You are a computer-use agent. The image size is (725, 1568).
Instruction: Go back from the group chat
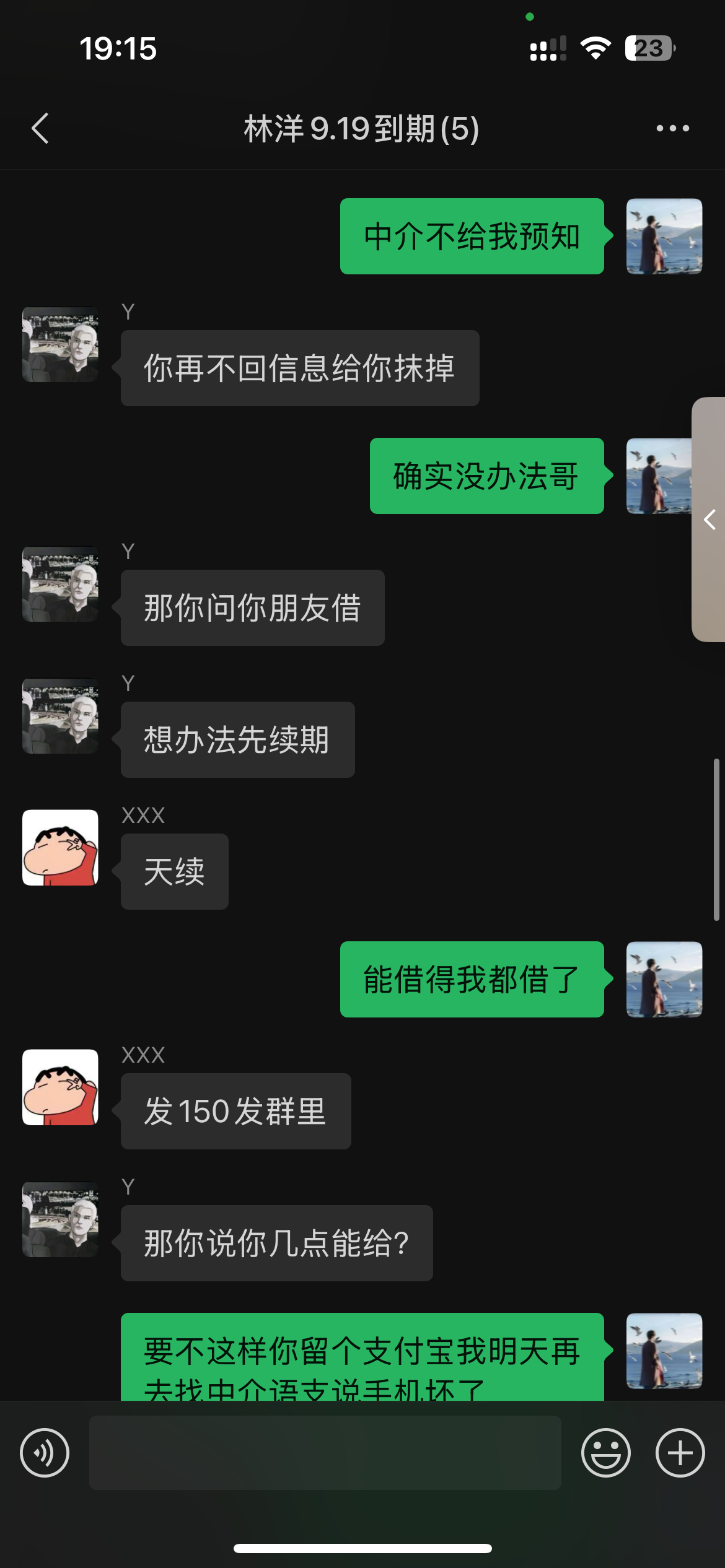[40, 129]
